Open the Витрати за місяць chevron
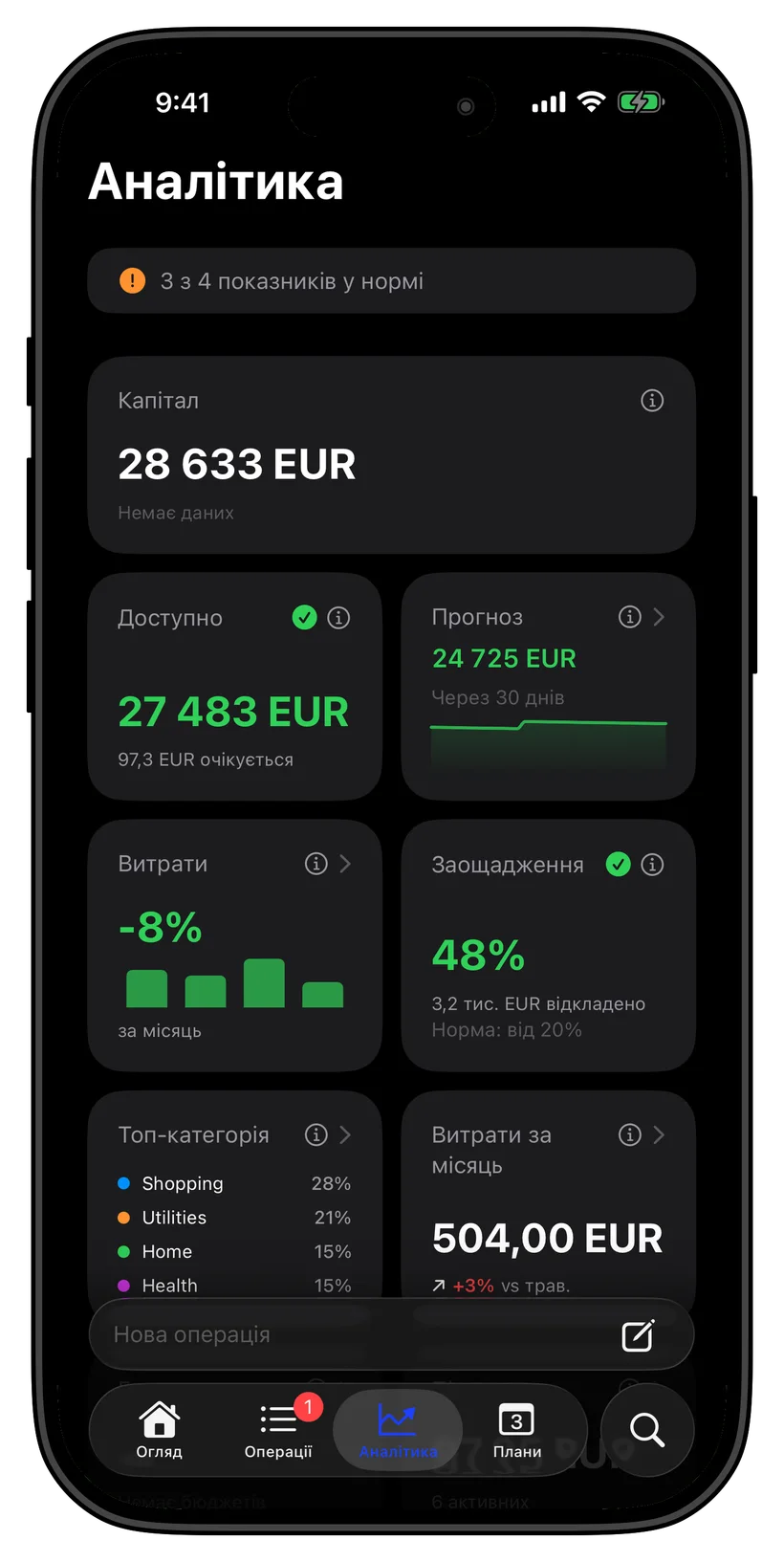Screen dimensions: 784x1562 [659, 1134]
